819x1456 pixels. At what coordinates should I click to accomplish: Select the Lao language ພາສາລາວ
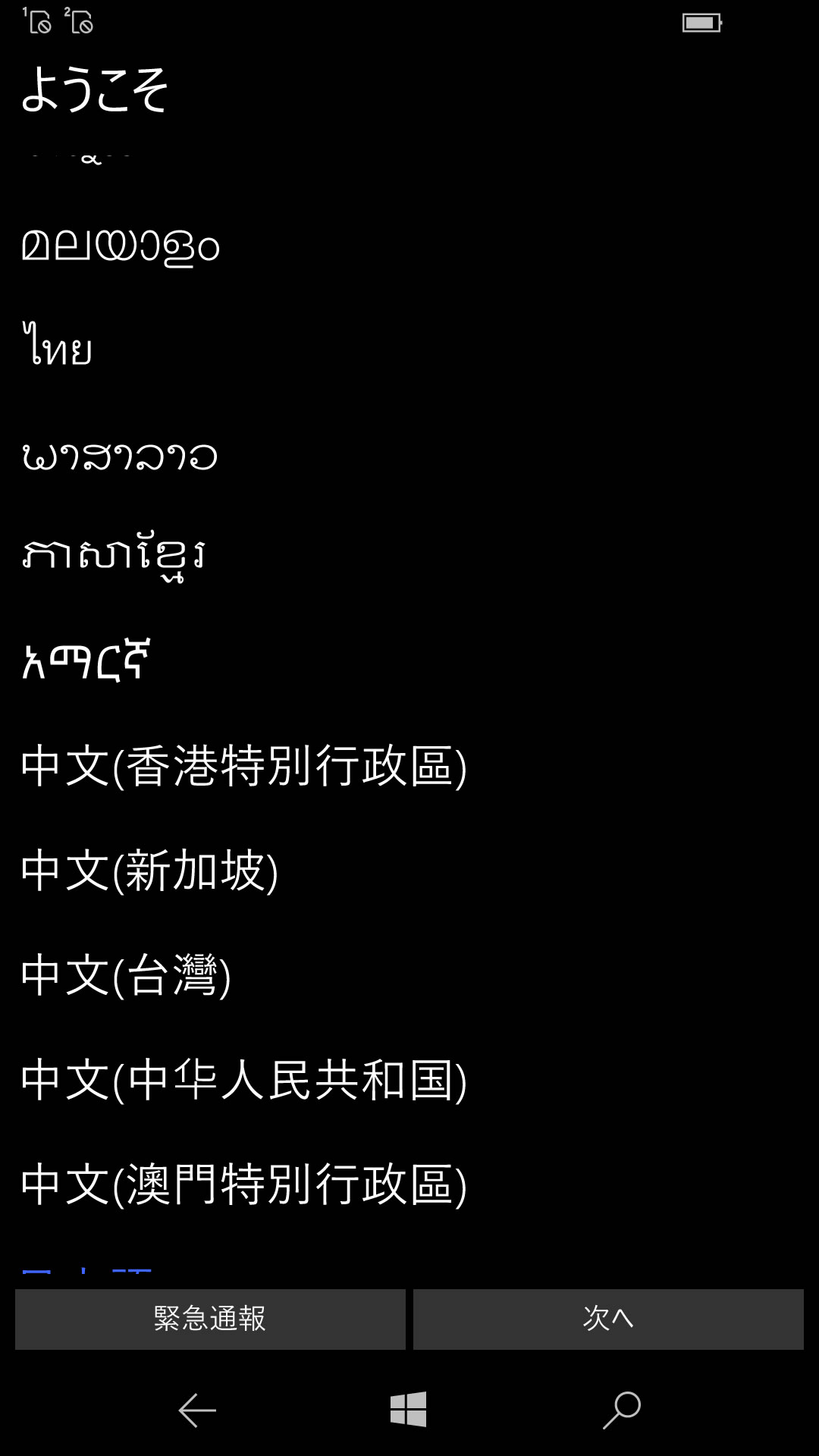coord(120,455)
